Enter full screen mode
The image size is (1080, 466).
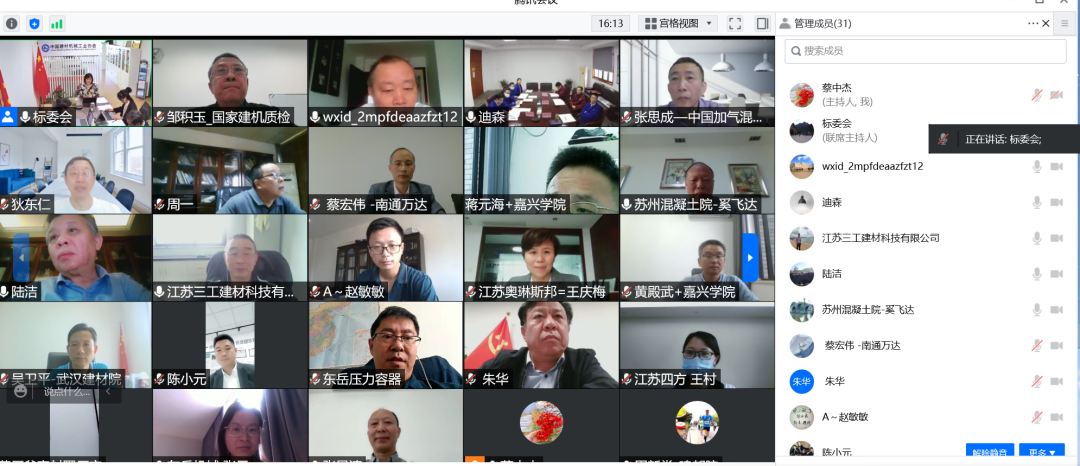[735, 23]
